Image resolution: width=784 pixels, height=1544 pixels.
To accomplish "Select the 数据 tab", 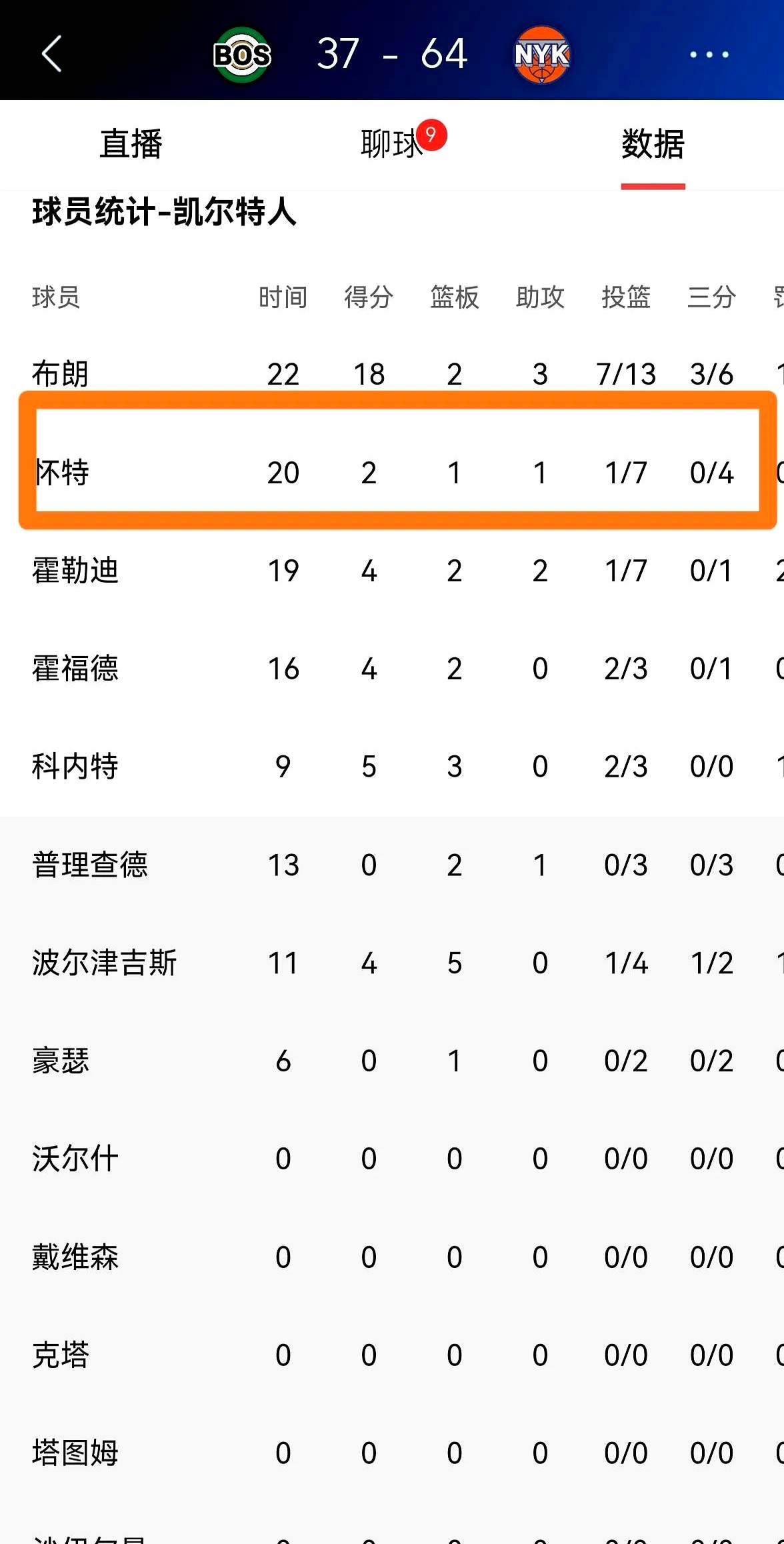I will coord(653,144).
